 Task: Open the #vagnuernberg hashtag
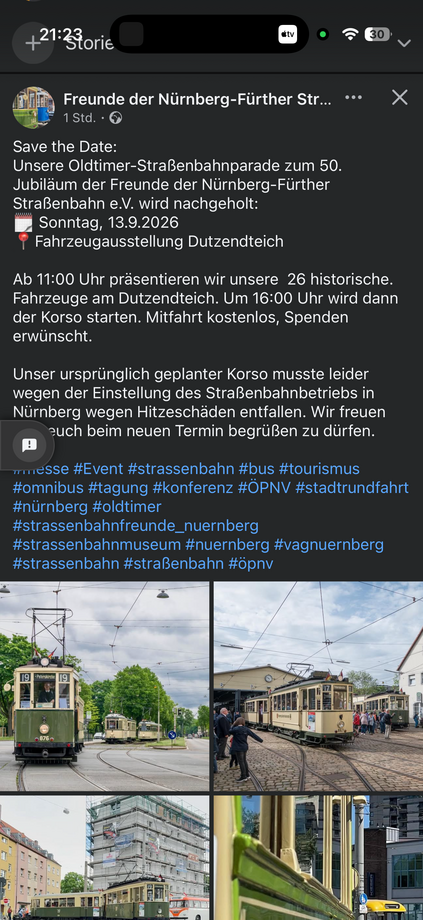point(329,544)
